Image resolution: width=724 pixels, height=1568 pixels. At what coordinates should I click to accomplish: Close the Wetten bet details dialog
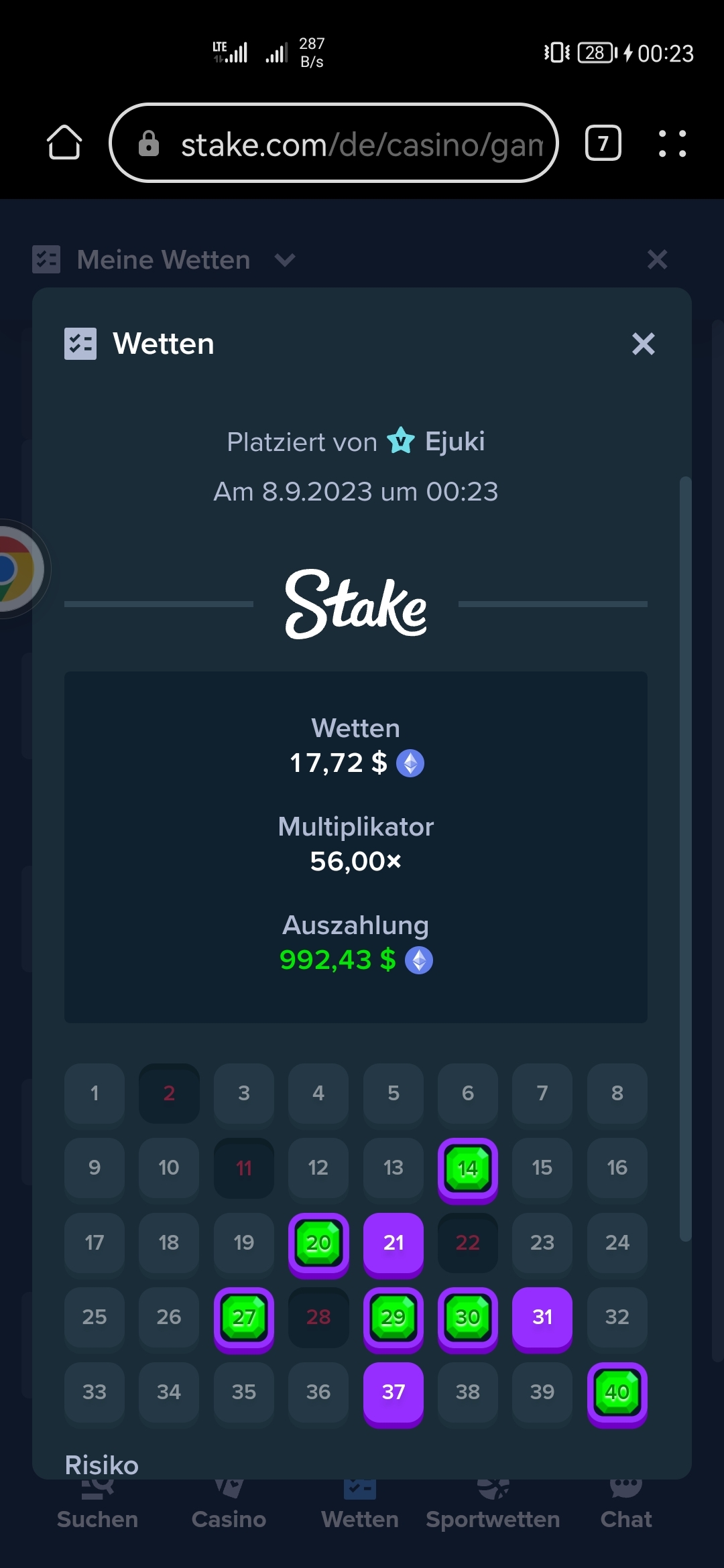[x=643, y=344]
